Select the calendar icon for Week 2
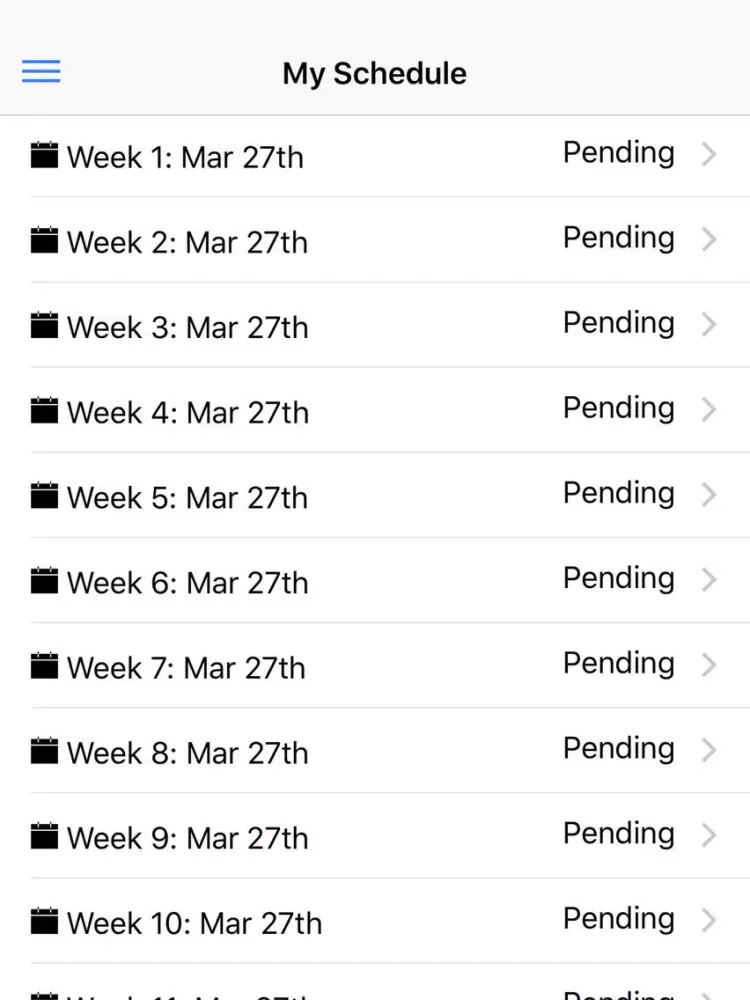 click(x=44, y=240)
